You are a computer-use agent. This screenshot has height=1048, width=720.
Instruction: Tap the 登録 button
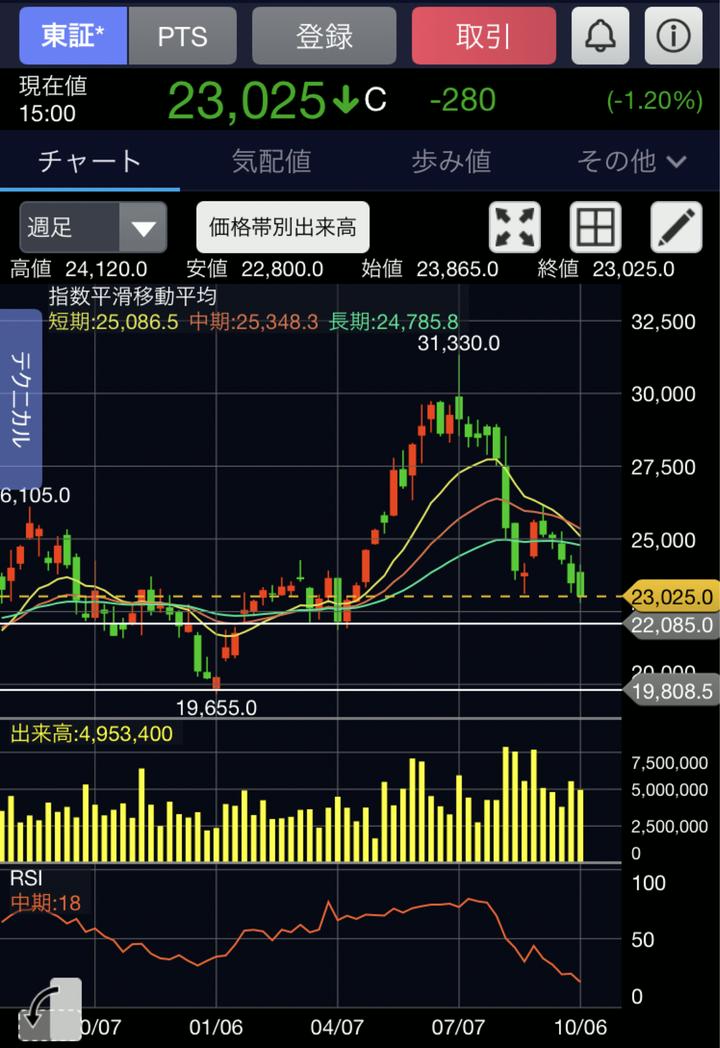click(325, 36)
